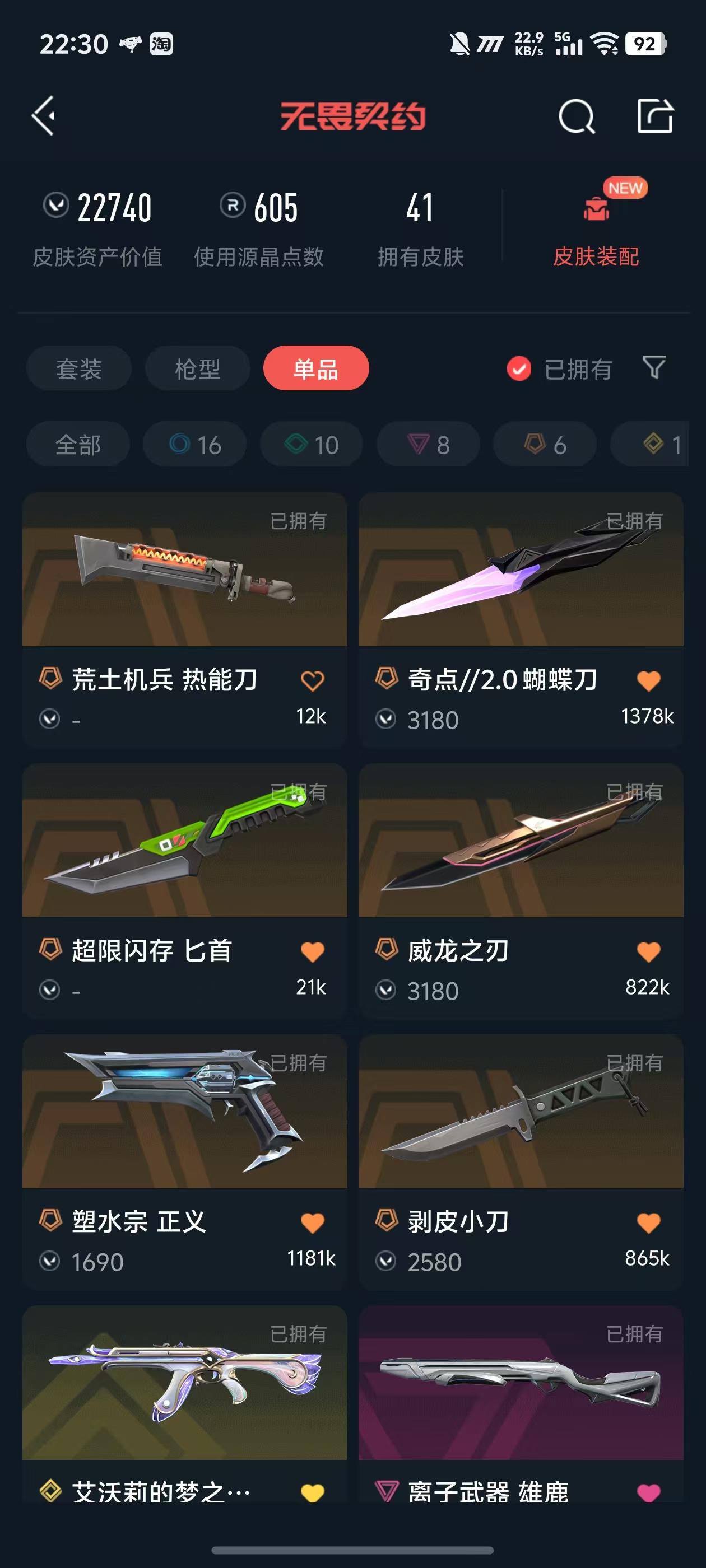This screenshot has height=1568, width=706.
Task: Go back using the top arrow
Action: pos(44,116)
